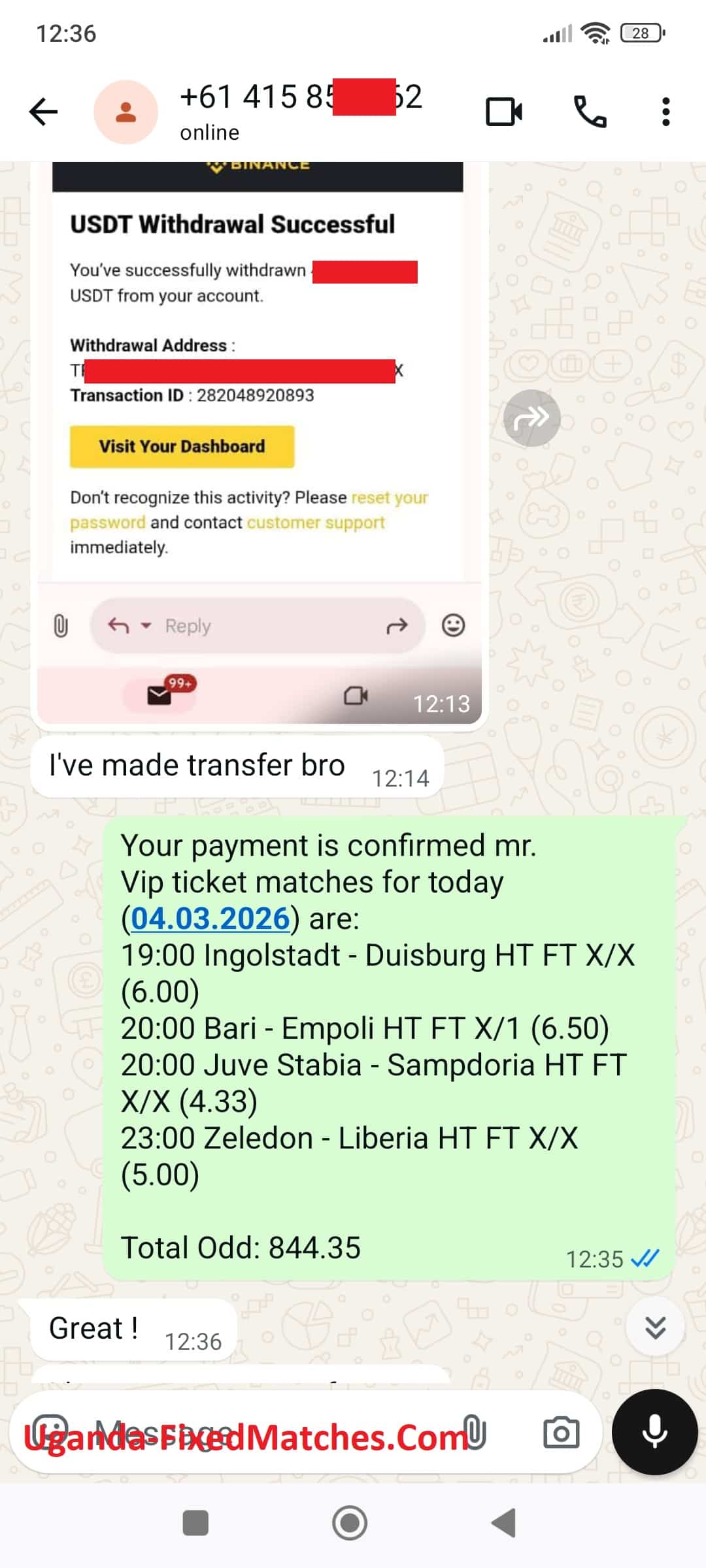Viewport: 706px width, 1568px height.
Task: Start a voice call
Action: click(590, 112)
